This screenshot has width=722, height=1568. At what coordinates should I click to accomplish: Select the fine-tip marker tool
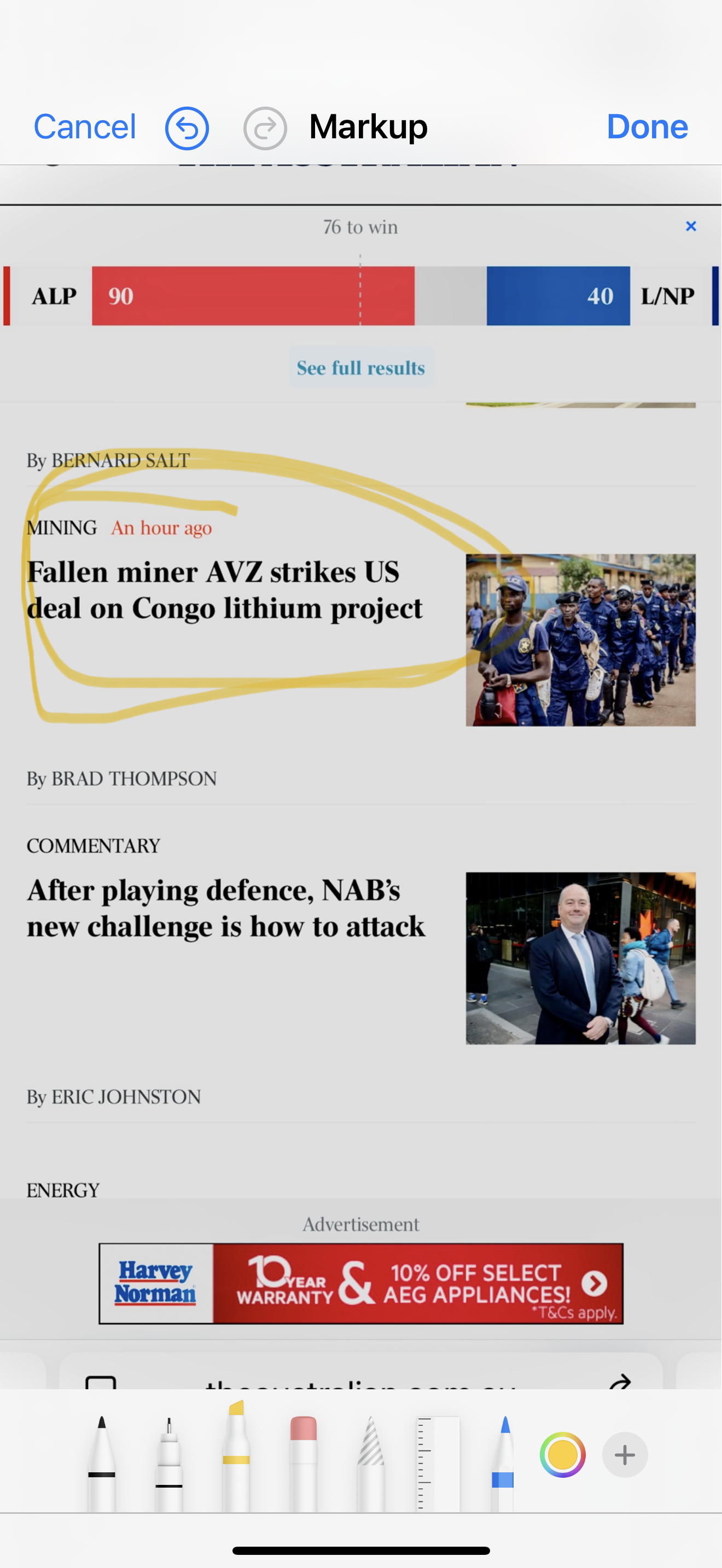168,1464
